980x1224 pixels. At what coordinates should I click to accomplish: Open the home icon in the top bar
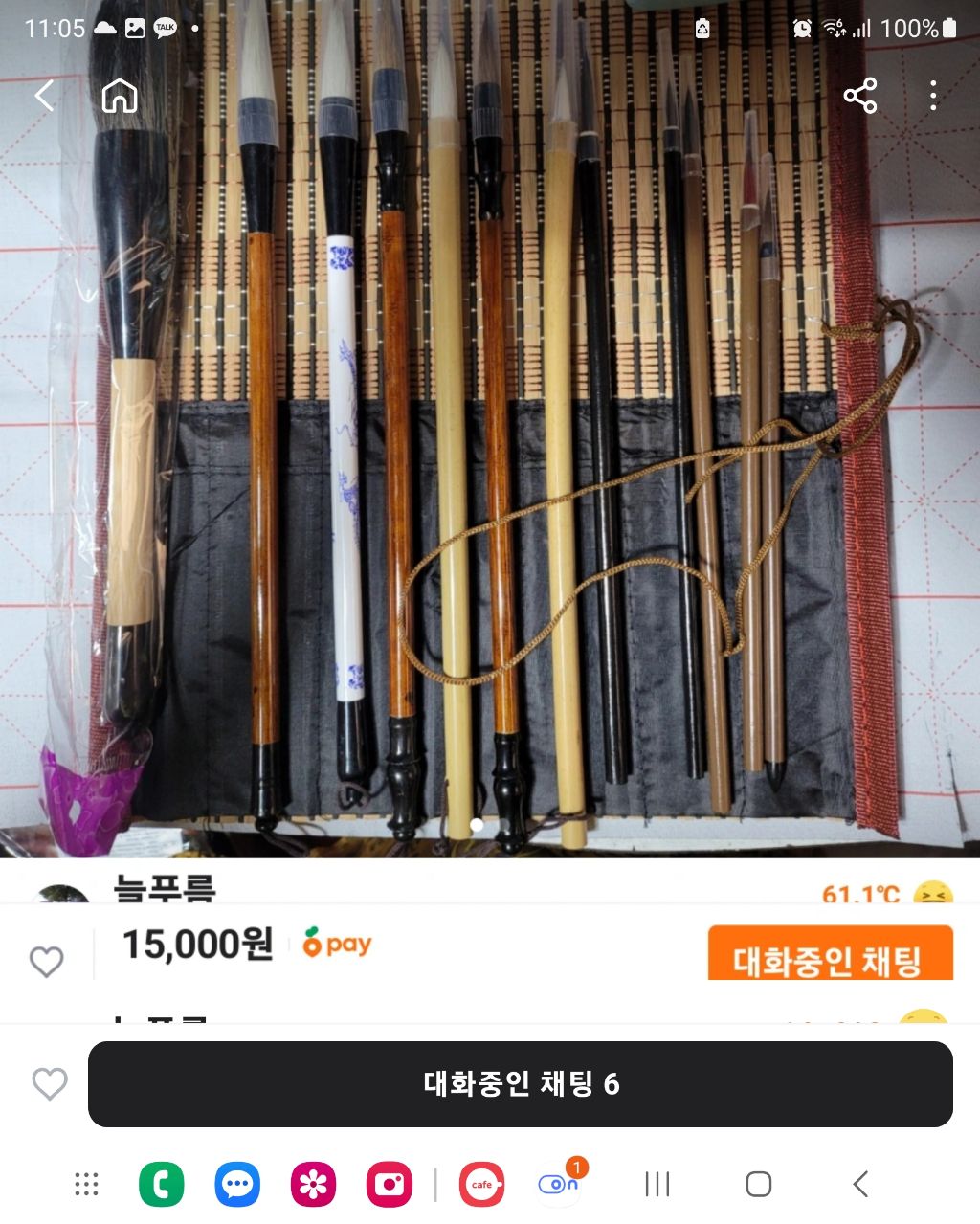(x=120, y=96)
